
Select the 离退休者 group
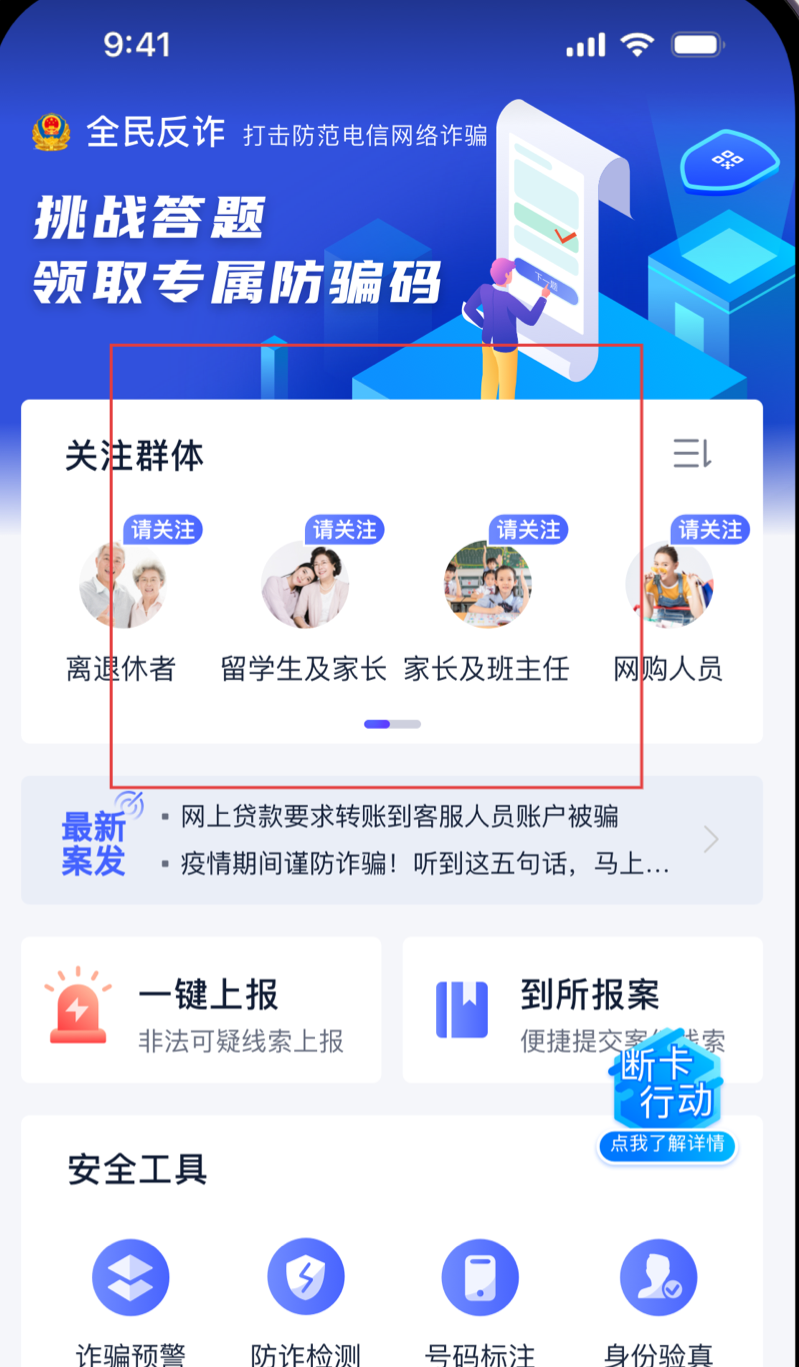pos(122,599)
